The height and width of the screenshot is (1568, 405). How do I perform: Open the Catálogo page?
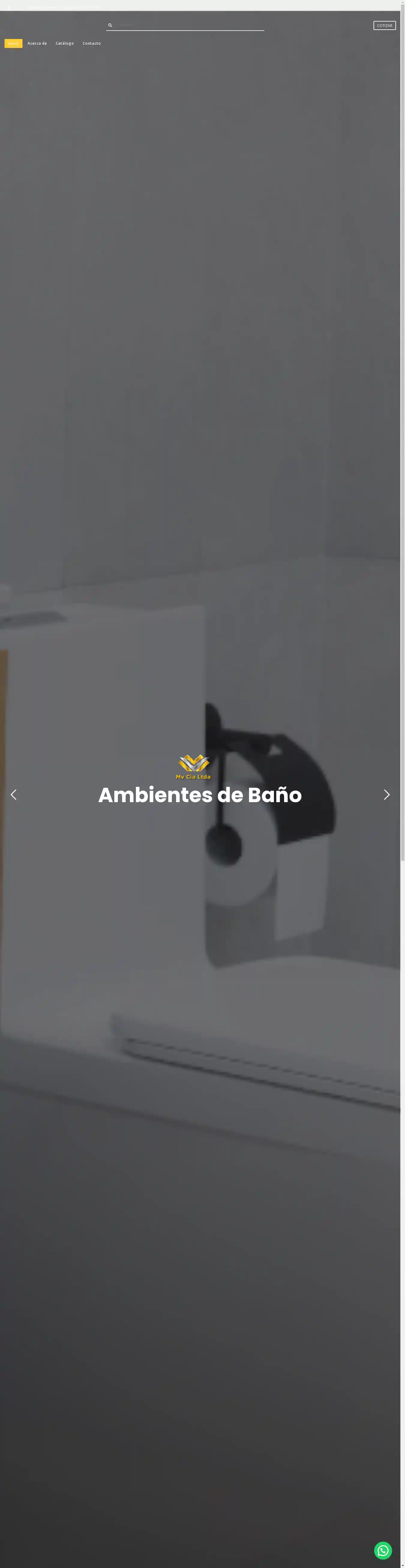coord(64,43)
